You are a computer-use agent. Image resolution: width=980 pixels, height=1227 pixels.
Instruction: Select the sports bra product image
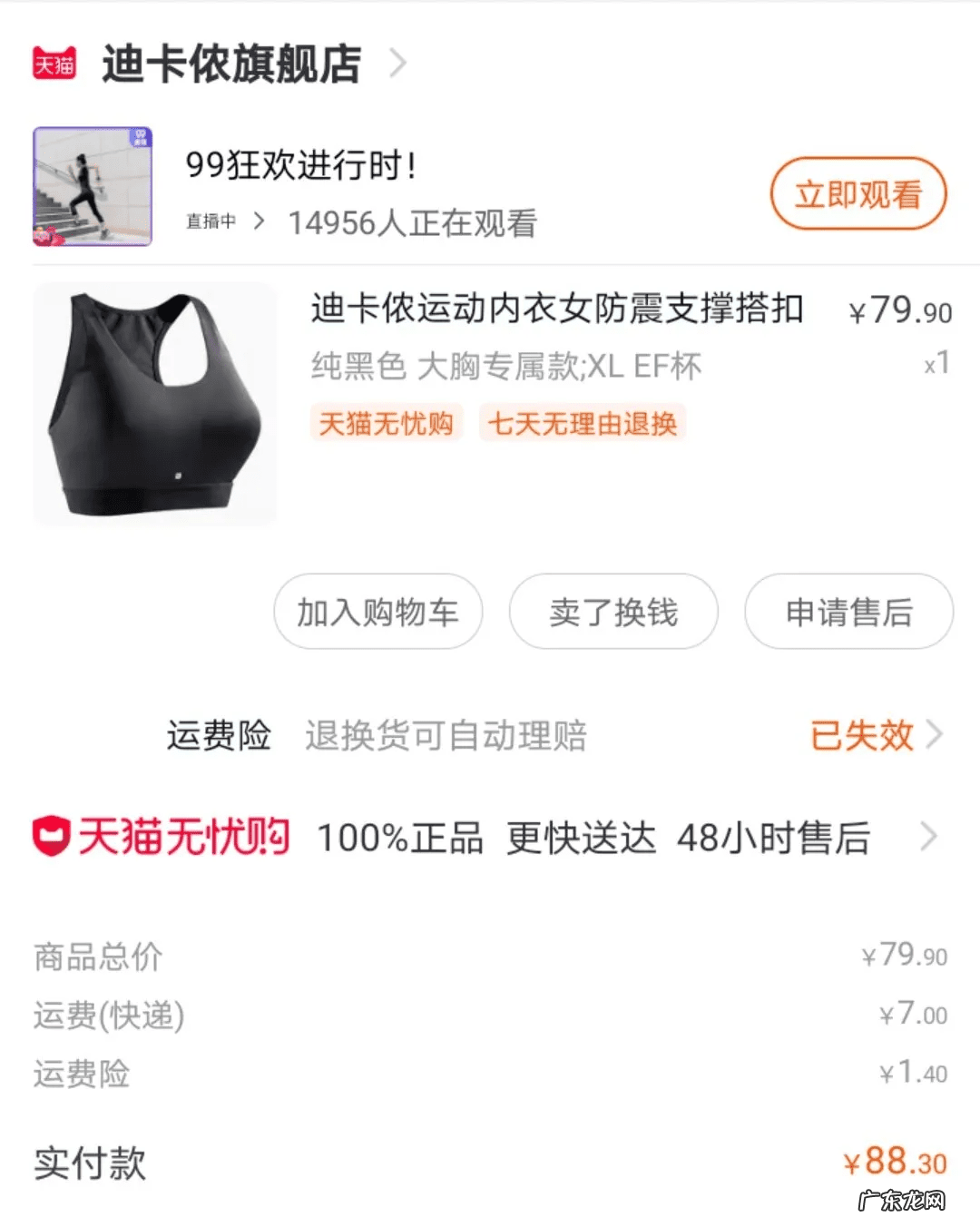click(x=154, y=404)
